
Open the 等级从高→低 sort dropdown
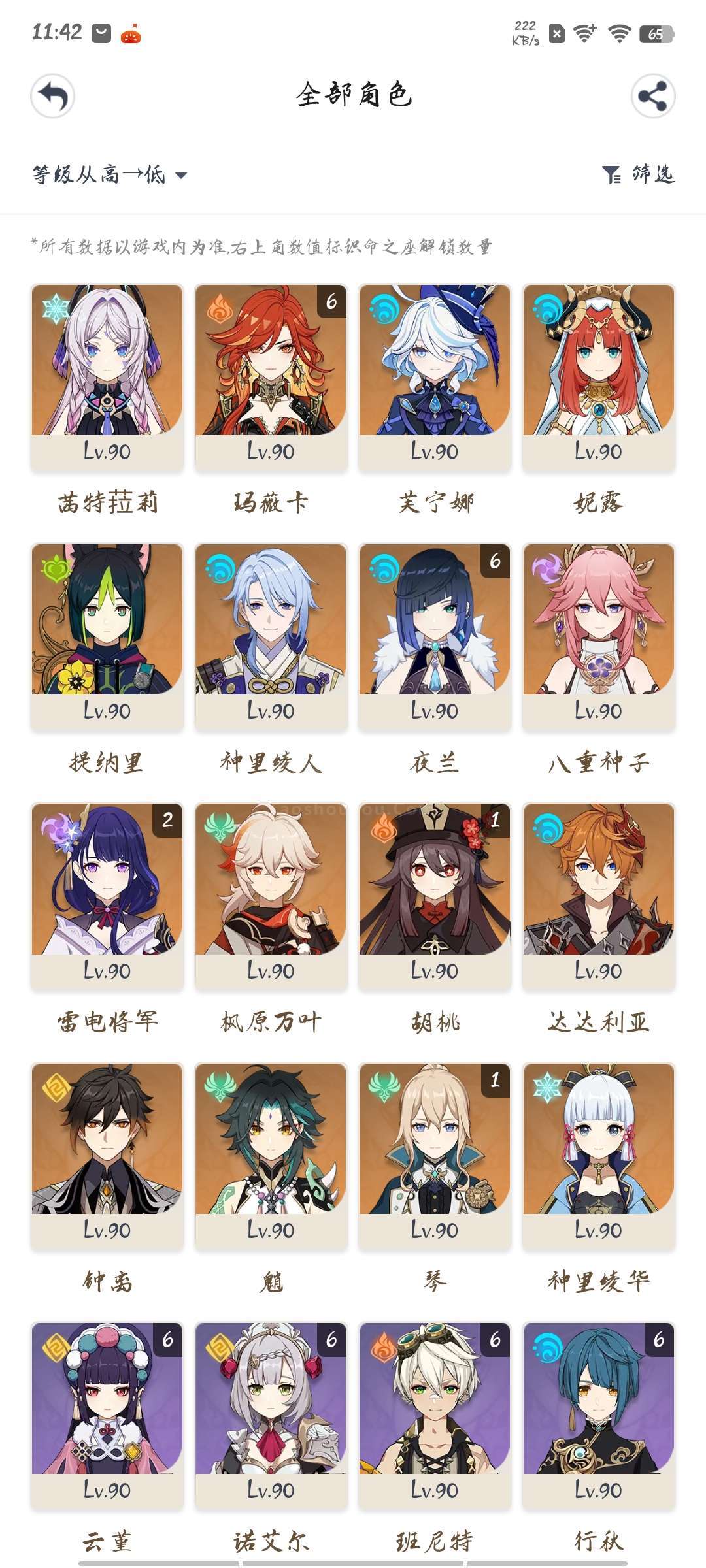tap(110, 174)
